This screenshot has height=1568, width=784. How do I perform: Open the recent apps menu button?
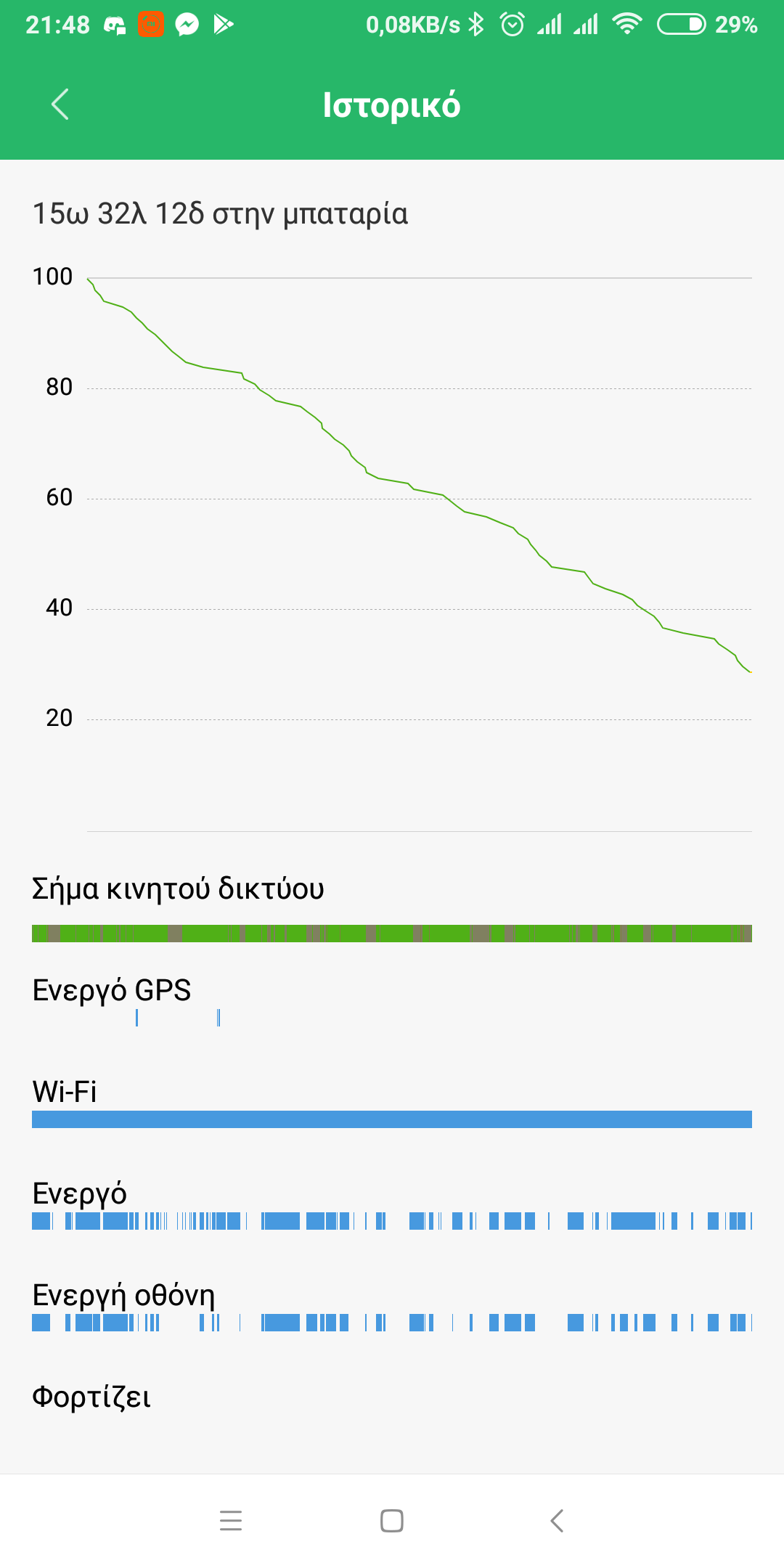pyautogui.click(x=231, y=1520)
